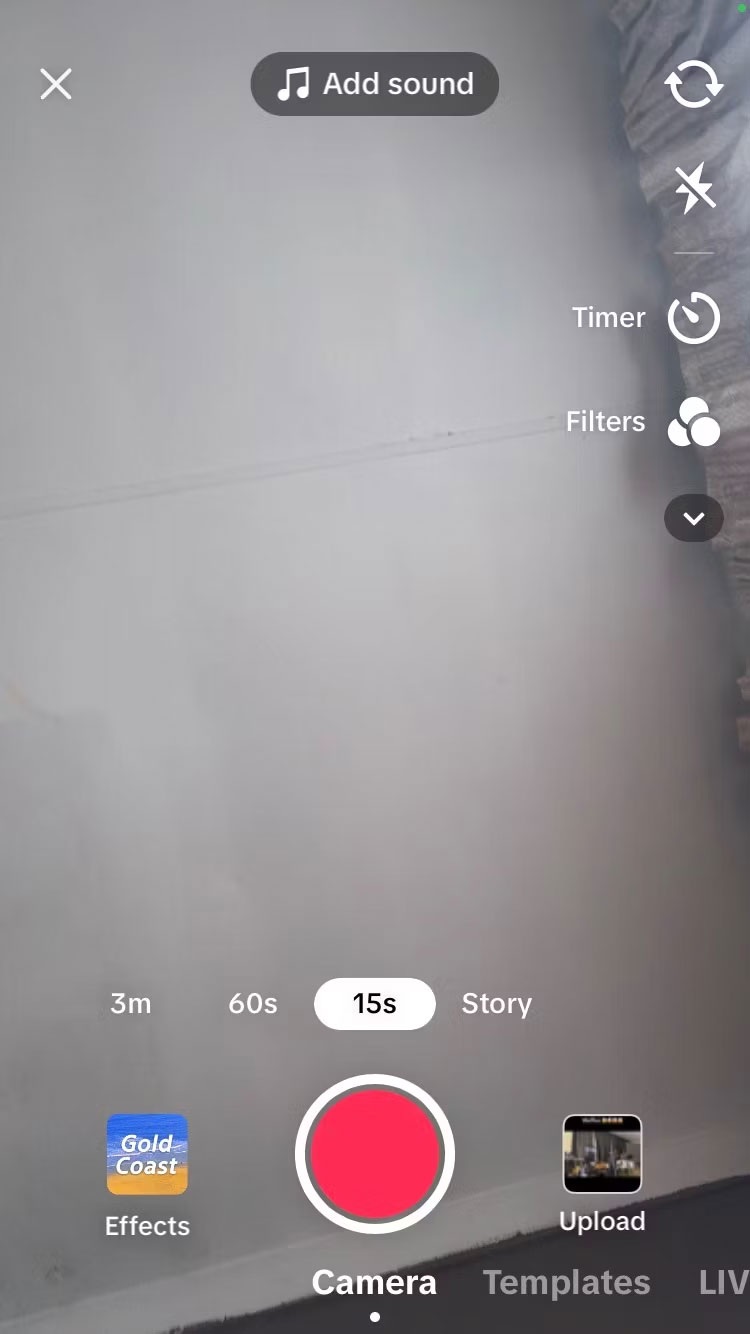Select 15s video length

(x=375, y=1003)
